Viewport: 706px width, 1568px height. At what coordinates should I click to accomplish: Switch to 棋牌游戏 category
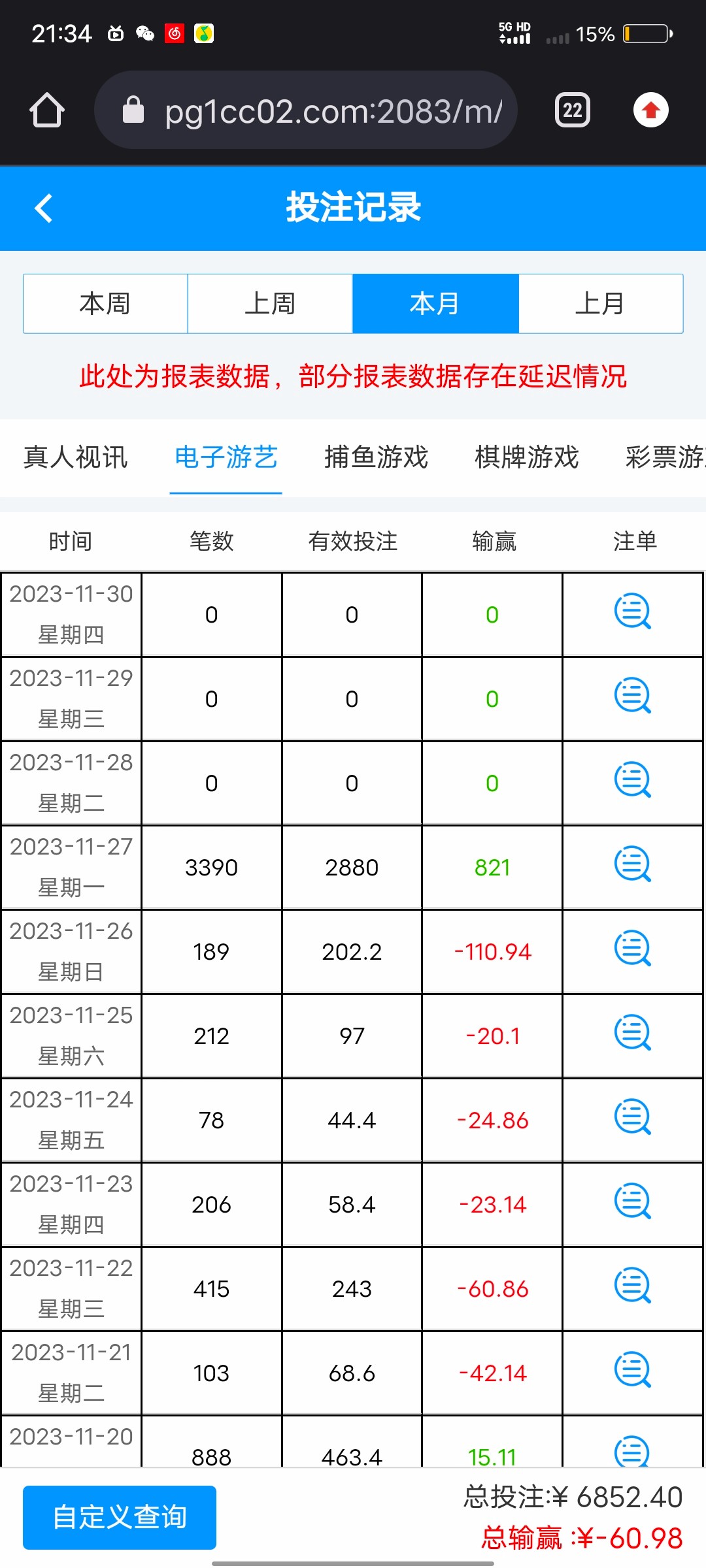[x=527, y=457]
